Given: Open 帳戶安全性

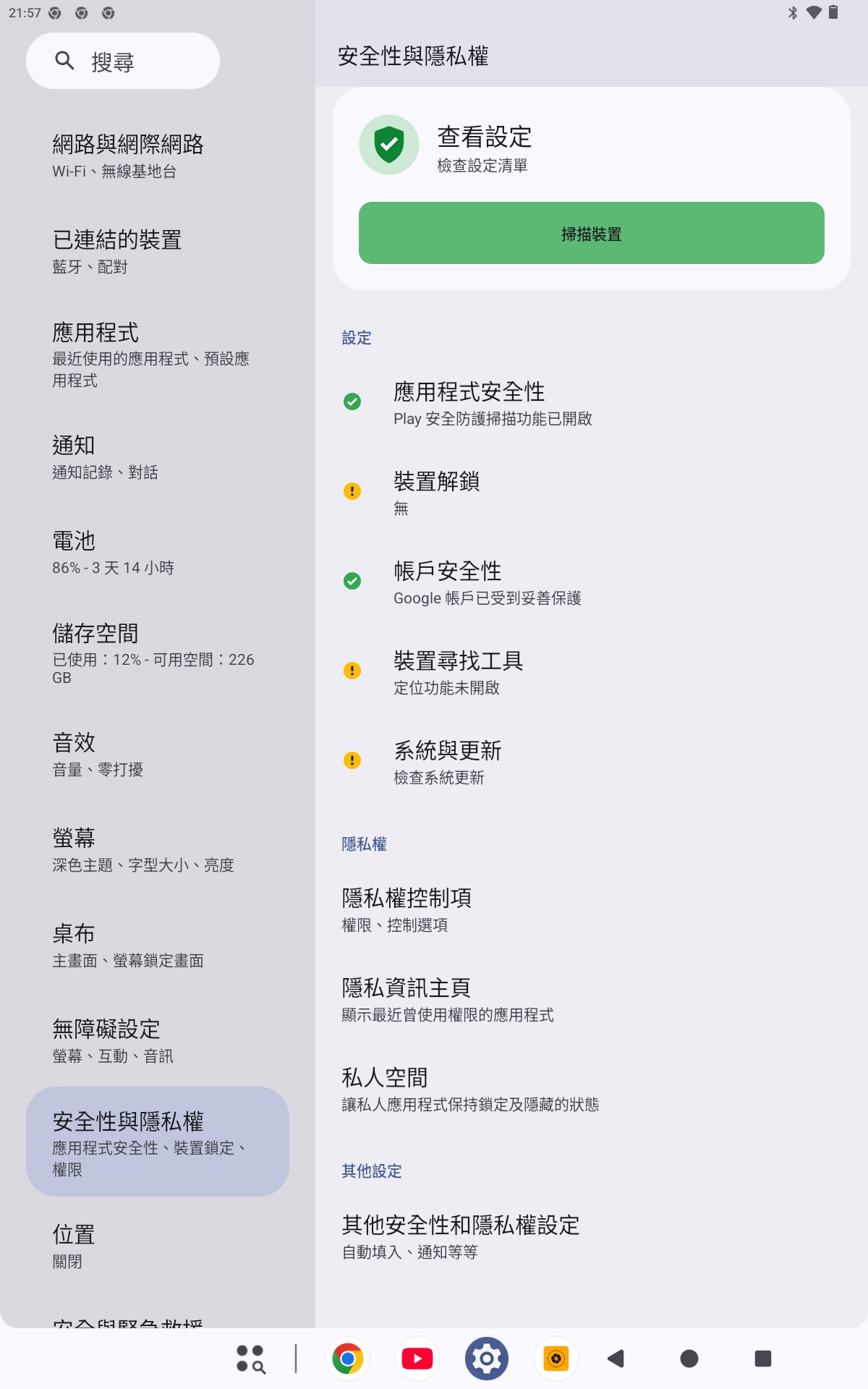Looking at the screenshot, I should tap(487, 582).
